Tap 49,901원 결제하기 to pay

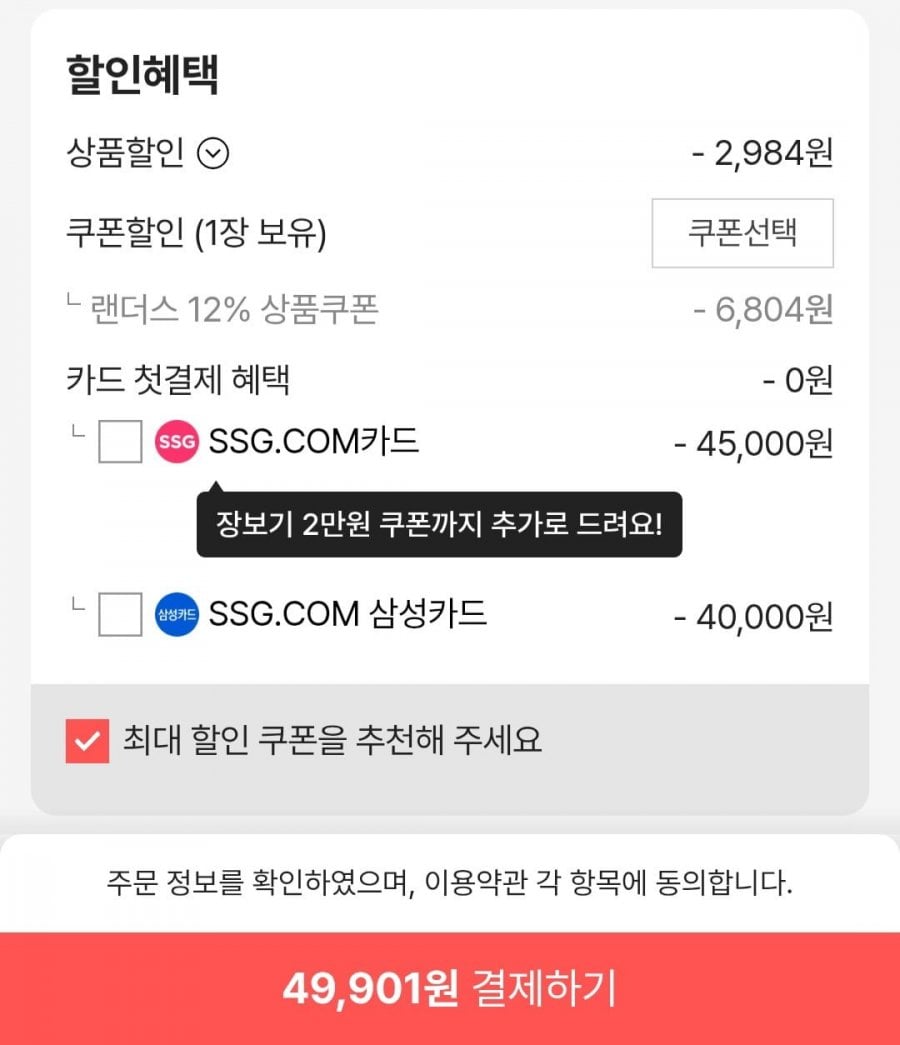(450, 988)
